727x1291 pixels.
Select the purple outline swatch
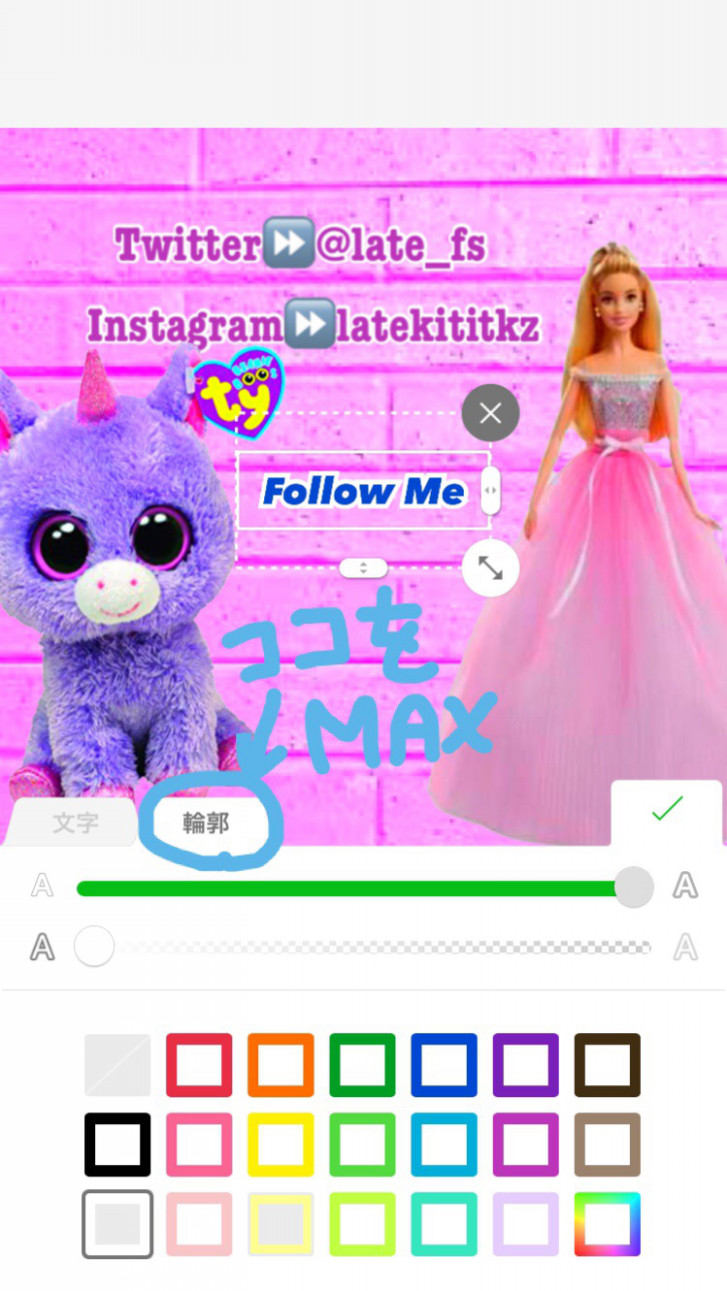tap(526, 1065)
